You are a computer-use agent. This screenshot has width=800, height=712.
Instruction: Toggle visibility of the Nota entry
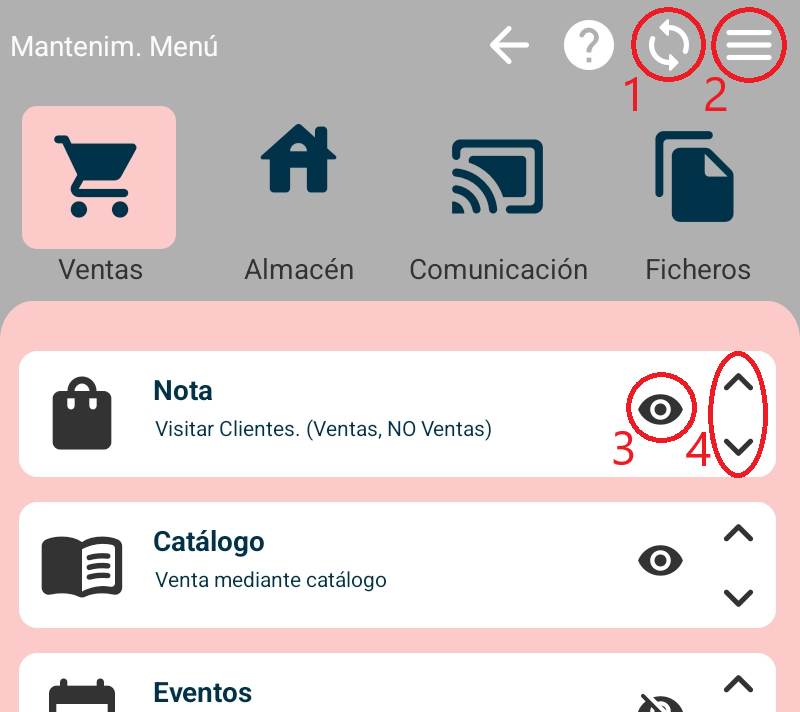point(661,410)
